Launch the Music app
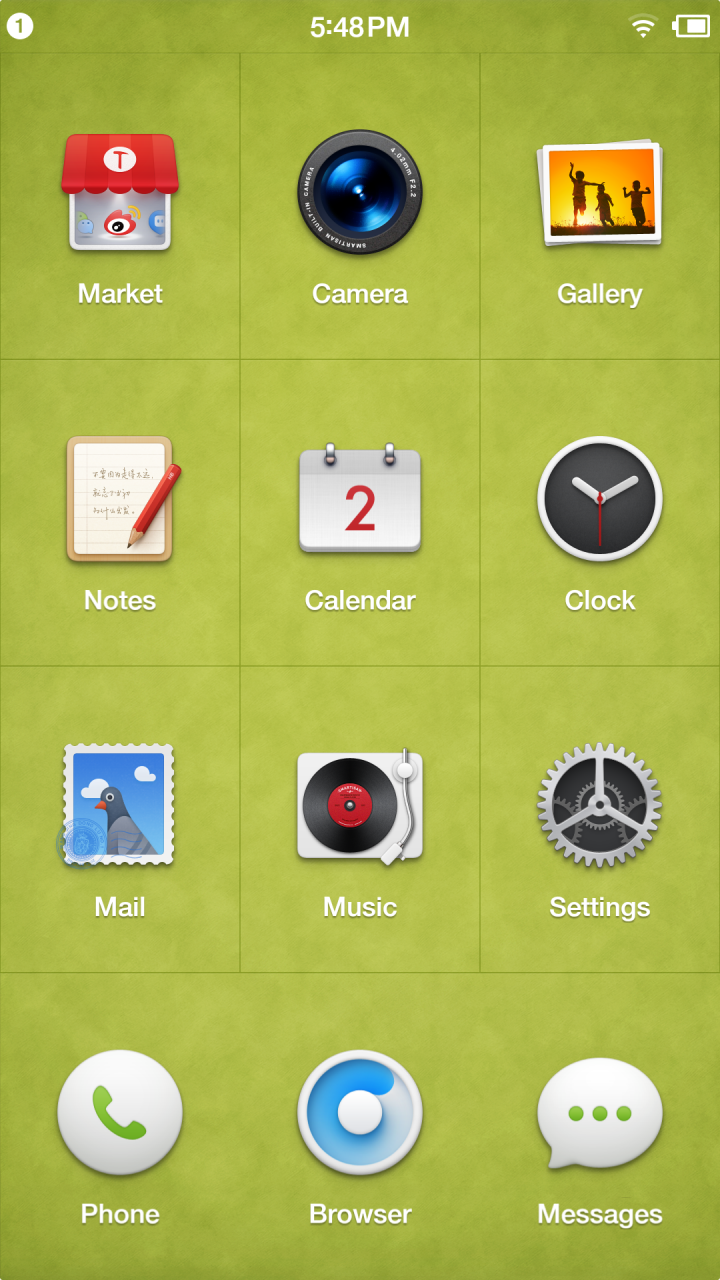This screenshot has width=720, height=1280. (x=360, y=805)
